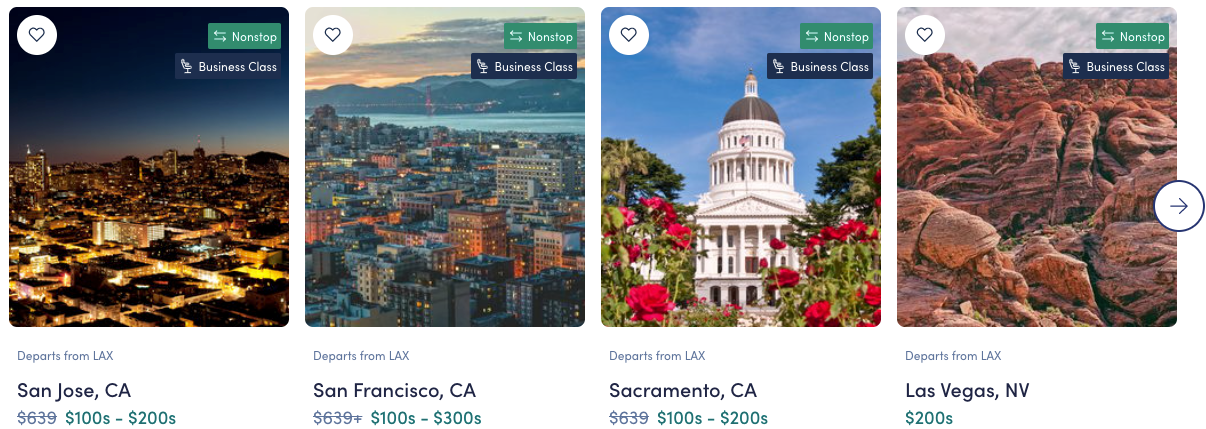Add the Las Vegas deal to favorites
The image size is (1206, 429).
[925, 35]
